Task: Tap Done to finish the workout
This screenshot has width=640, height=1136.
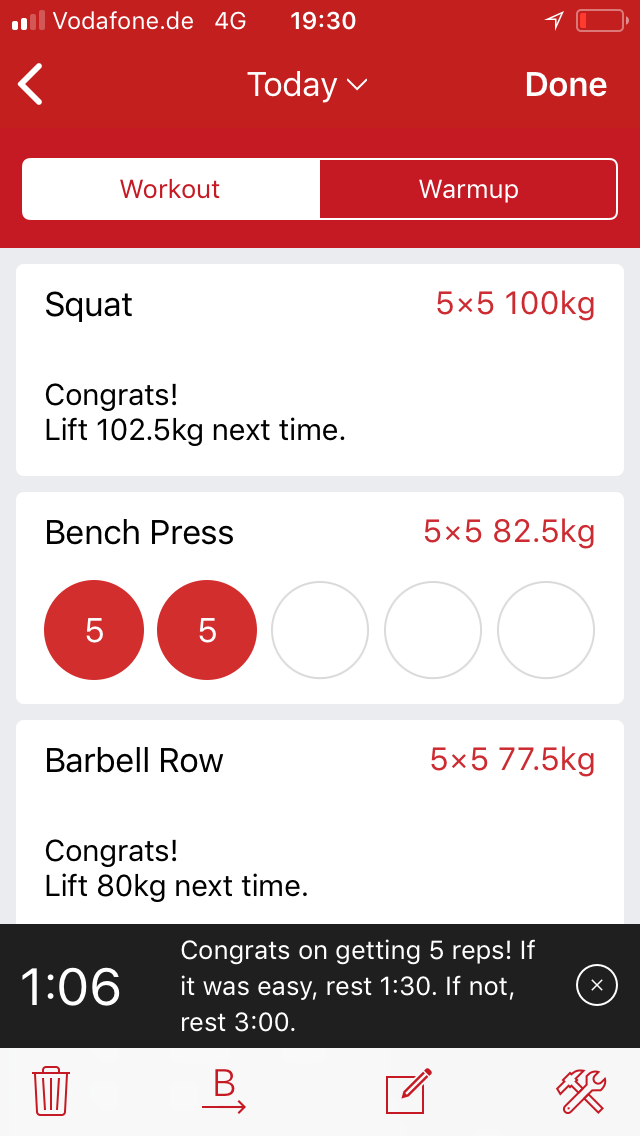Action: click(x=565, y=85)
